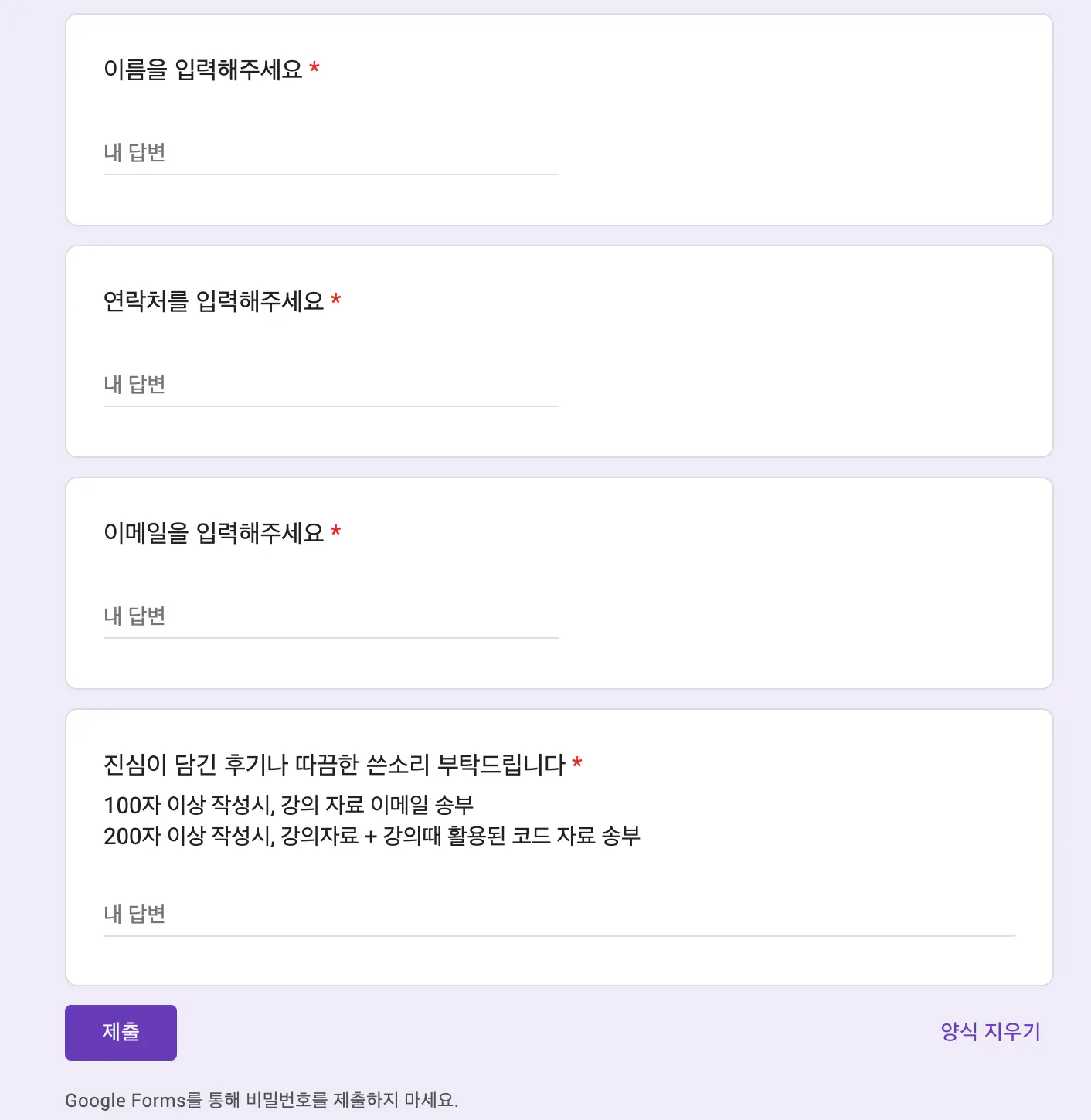
Task: Enter the review feedback answer field
Action: [x=559, y=915]
